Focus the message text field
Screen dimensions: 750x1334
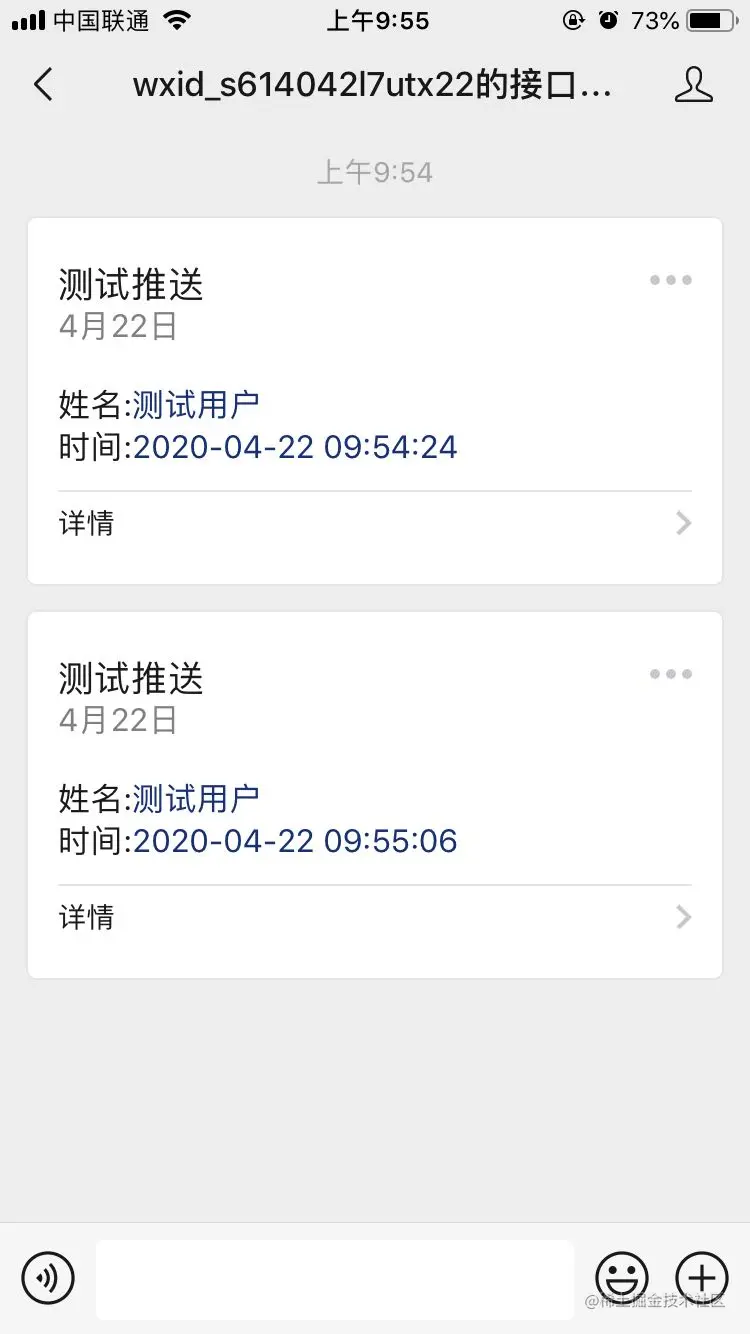click(335, 1279)
